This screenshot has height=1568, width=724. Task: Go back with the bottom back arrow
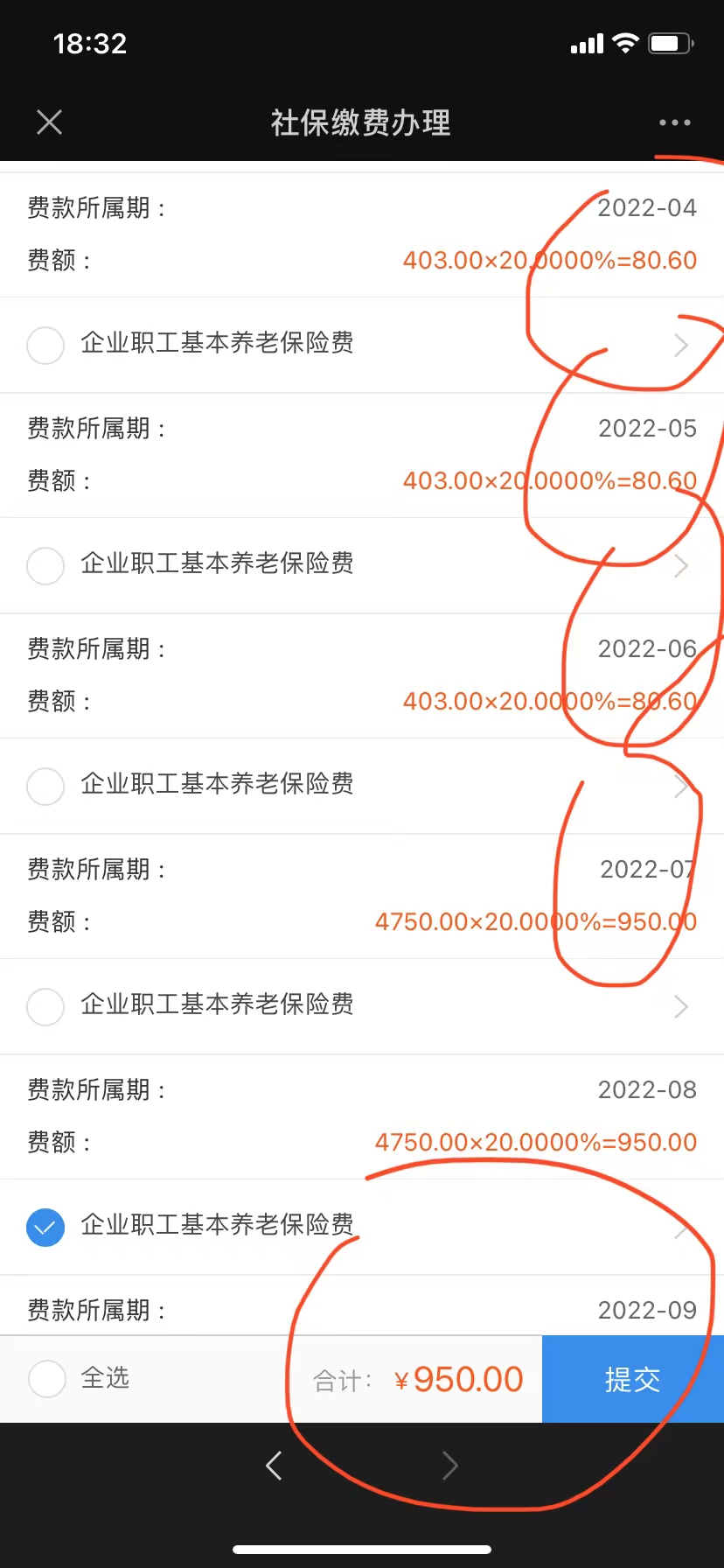(x=274, y=1465)
